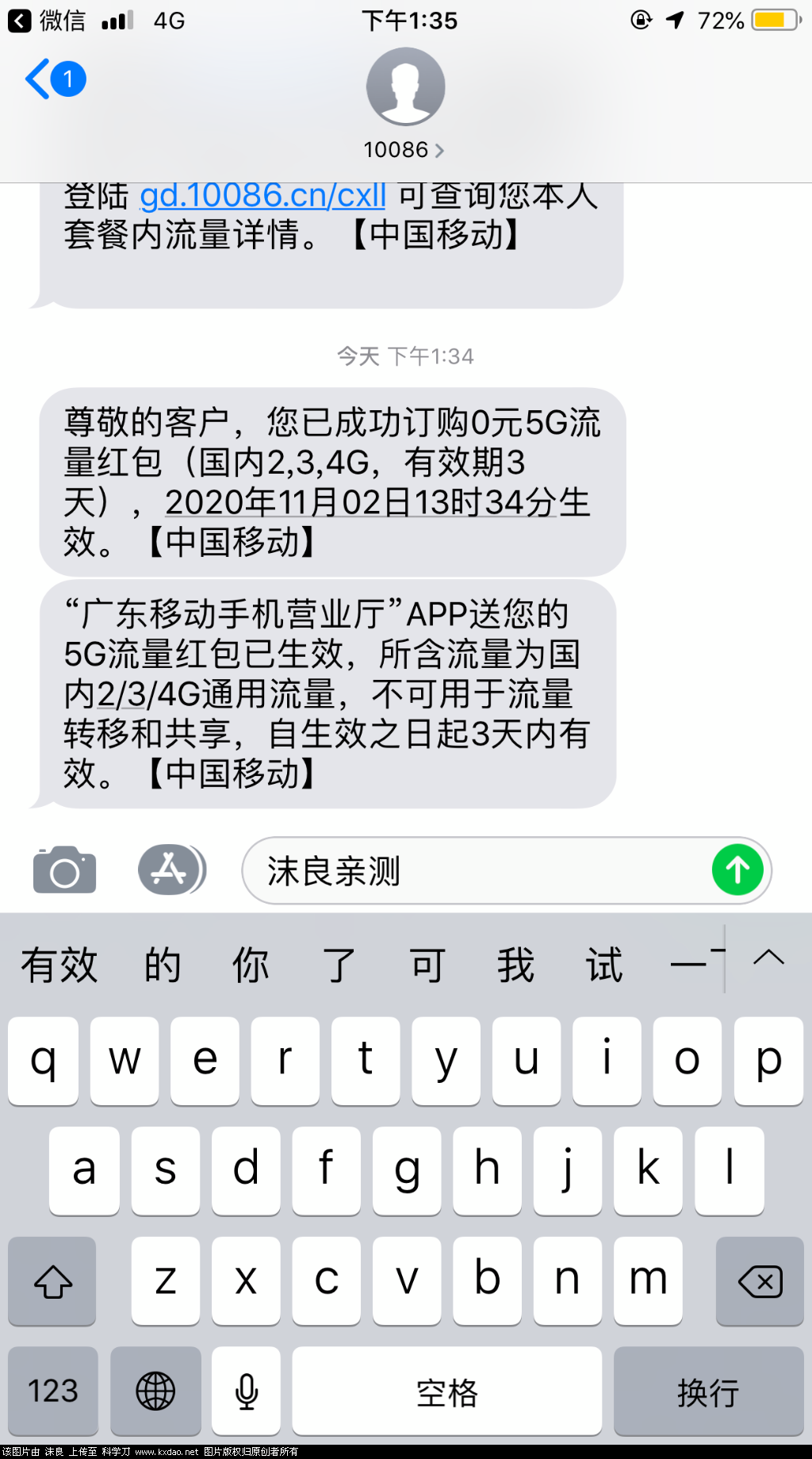Viewport: 812px width, 1459px height.
Task: Send the typed message 沫良亲测
Action: (737, 870)
